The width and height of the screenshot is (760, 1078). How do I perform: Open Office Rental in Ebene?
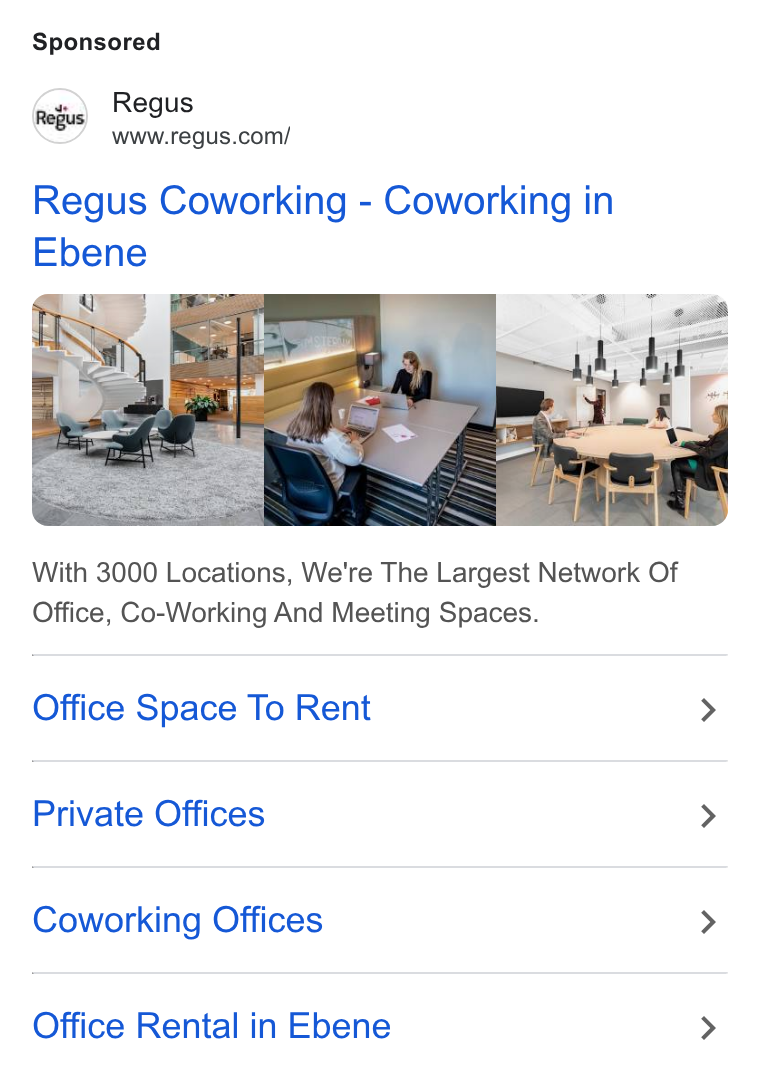coord(380,1026)
